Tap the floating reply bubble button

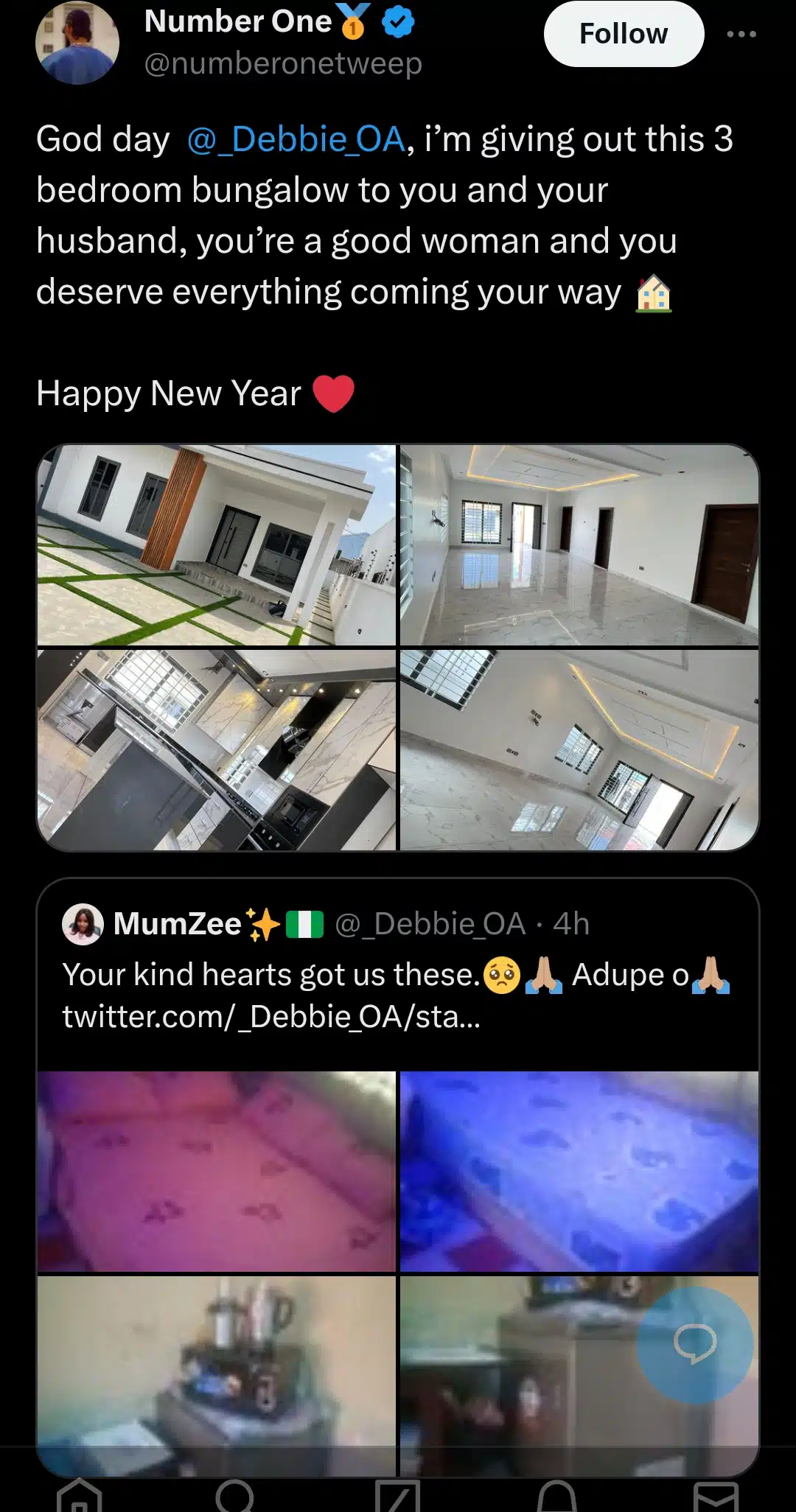[x=695, y=1345]
